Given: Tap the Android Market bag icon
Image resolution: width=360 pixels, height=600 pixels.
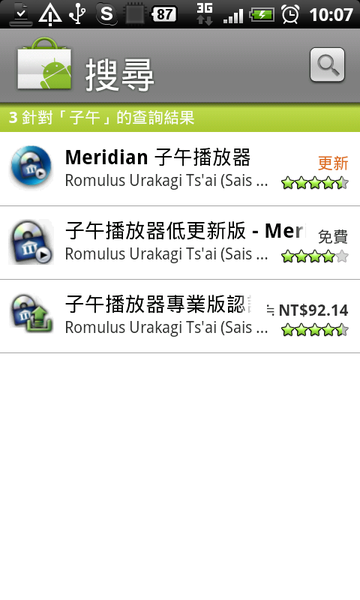Looking at the screenshot, I should pyautogui.click(x=44, y=64).
